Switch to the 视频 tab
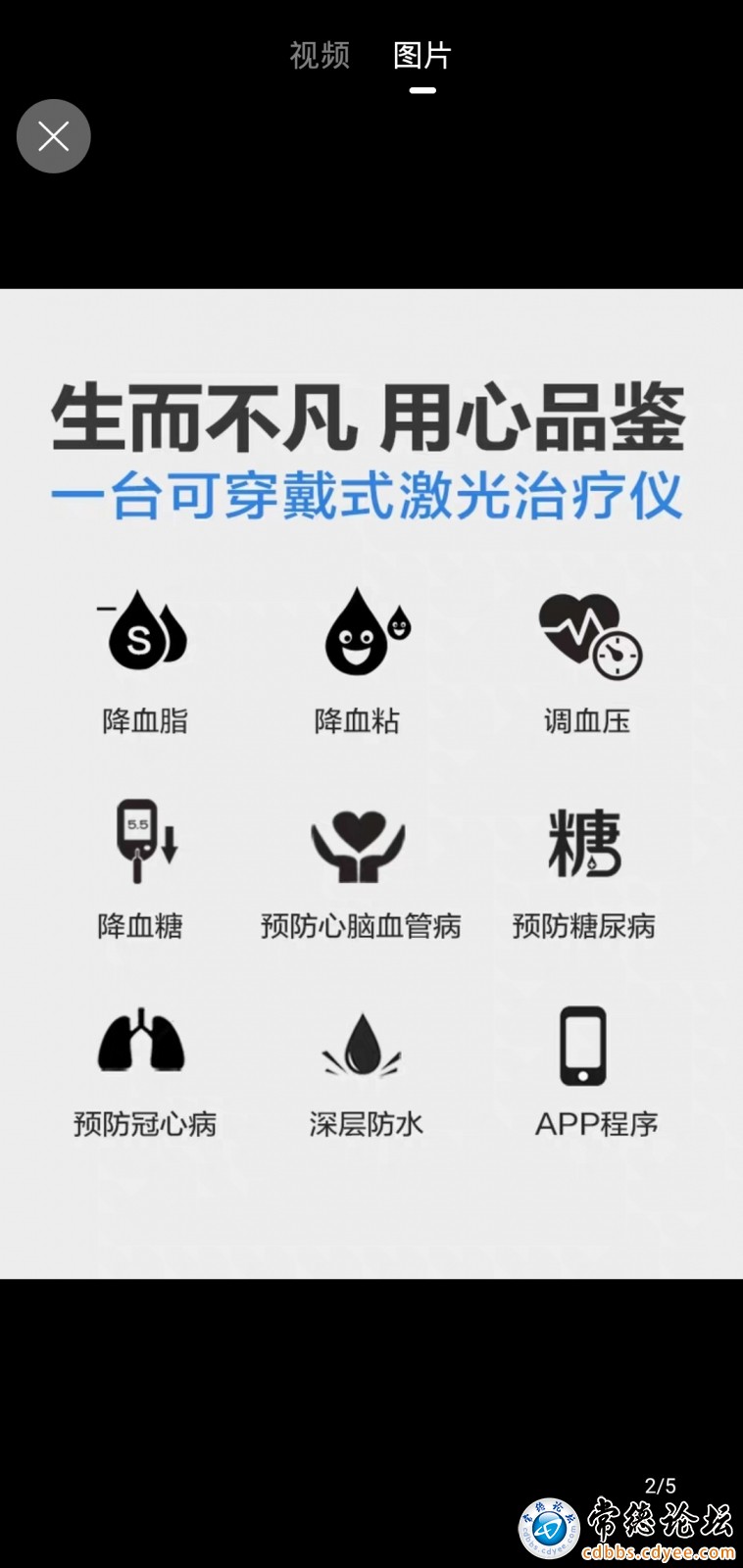This screenshot has height=1568, width=743. [320, 56]
